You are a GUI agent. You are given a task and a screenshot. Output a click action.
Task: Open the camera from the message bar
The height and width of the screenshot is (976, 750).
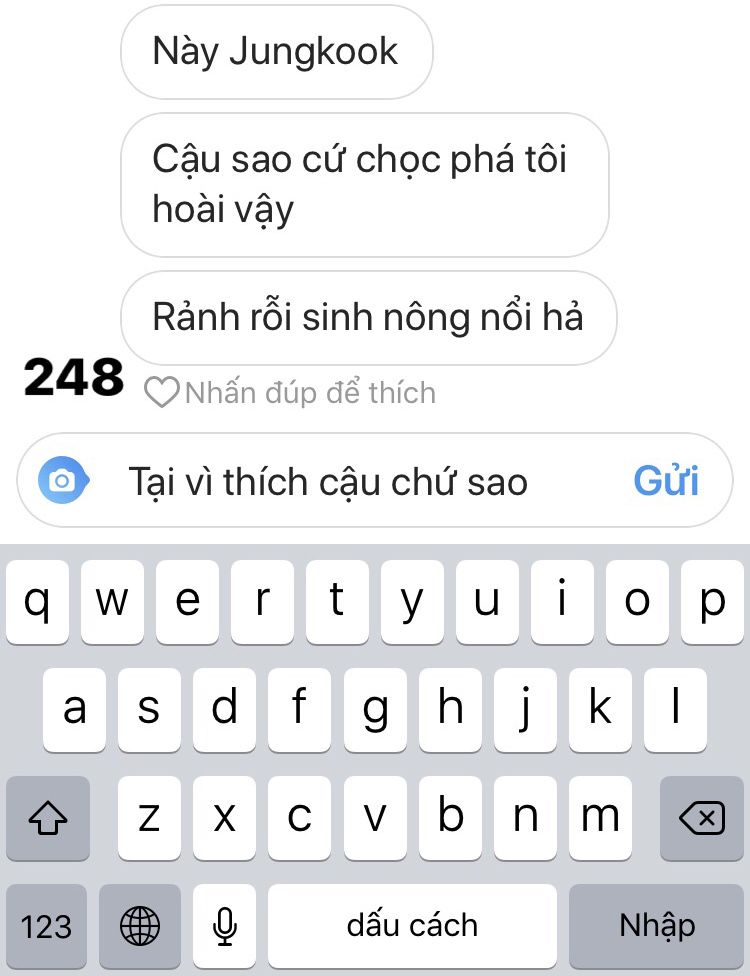click(62, 482)
